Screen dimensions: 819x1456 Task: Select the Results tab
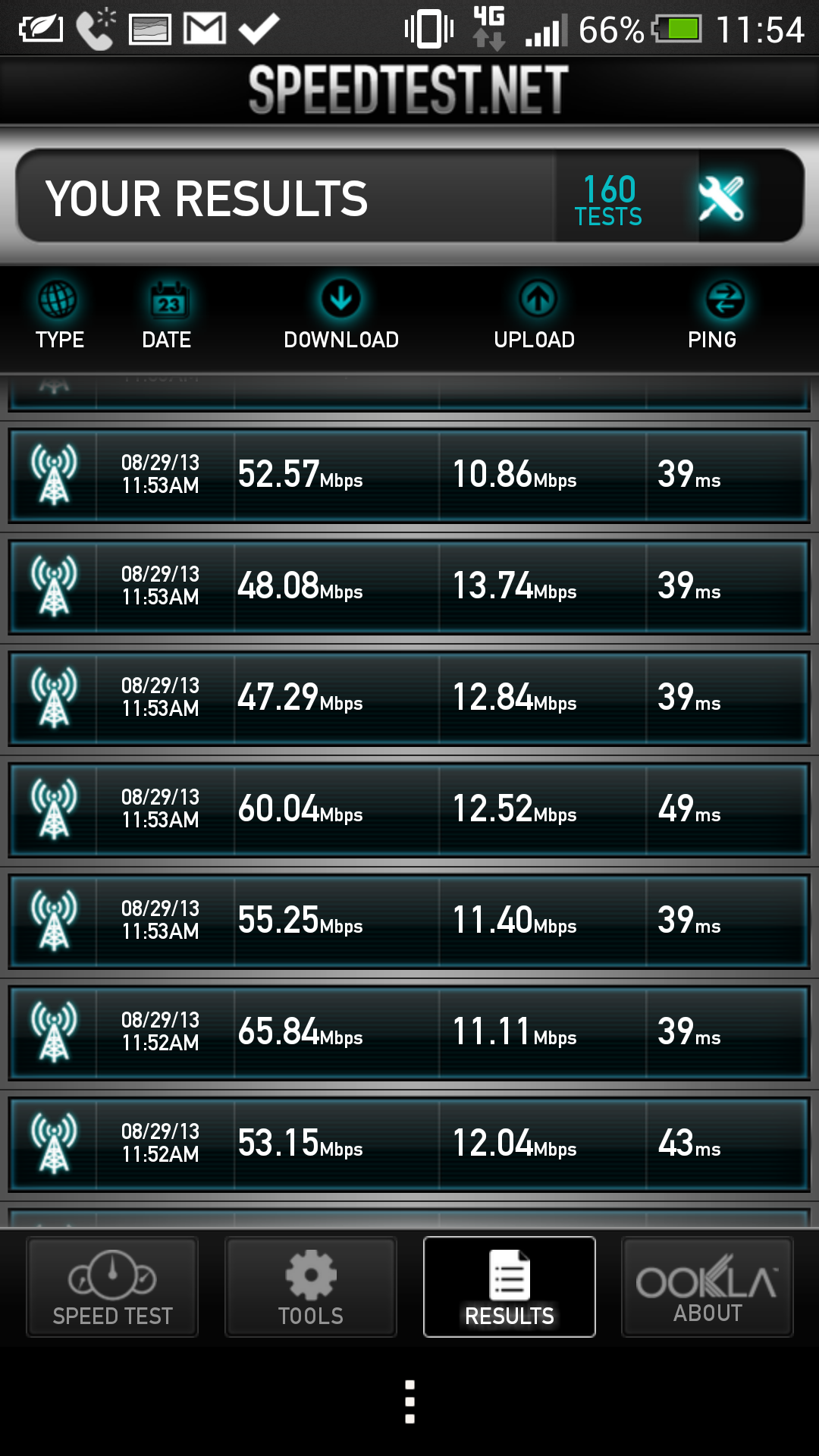click(510, 1287)
